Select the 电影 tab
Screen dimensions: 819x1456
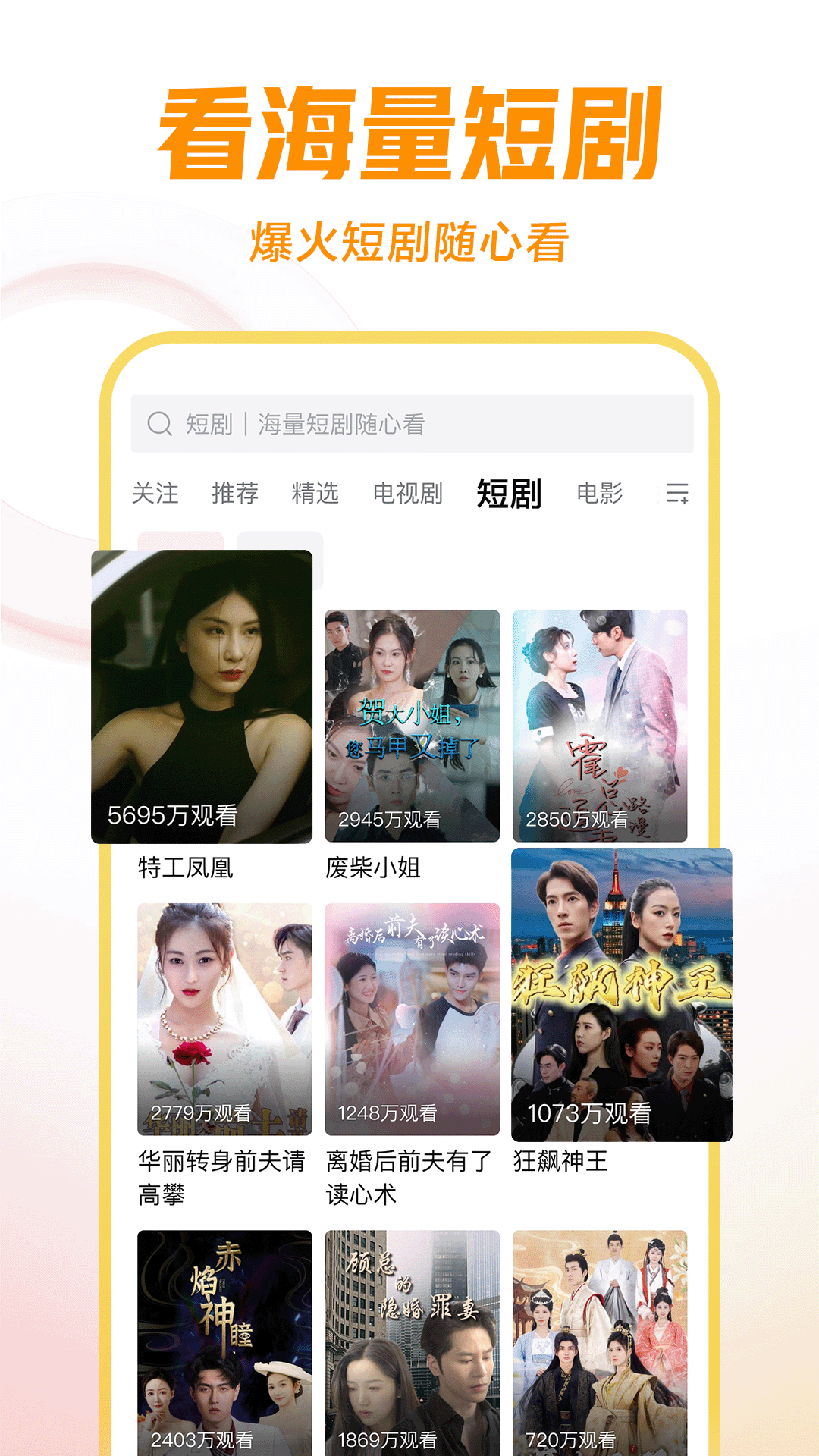click(598, 493)
